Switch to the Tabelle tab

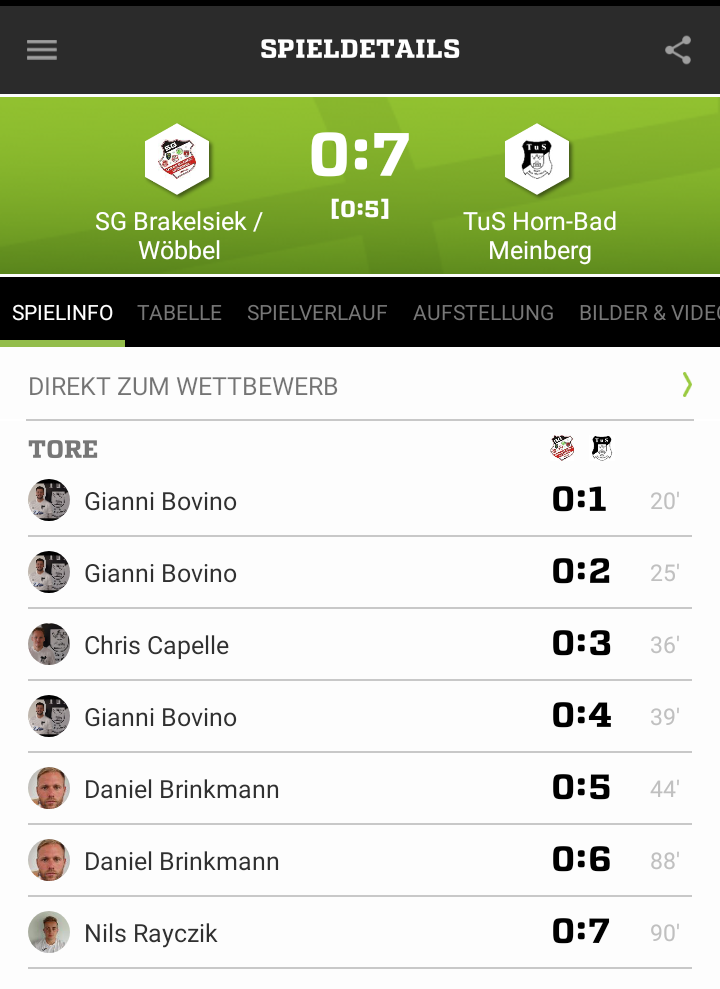(180, 313)
